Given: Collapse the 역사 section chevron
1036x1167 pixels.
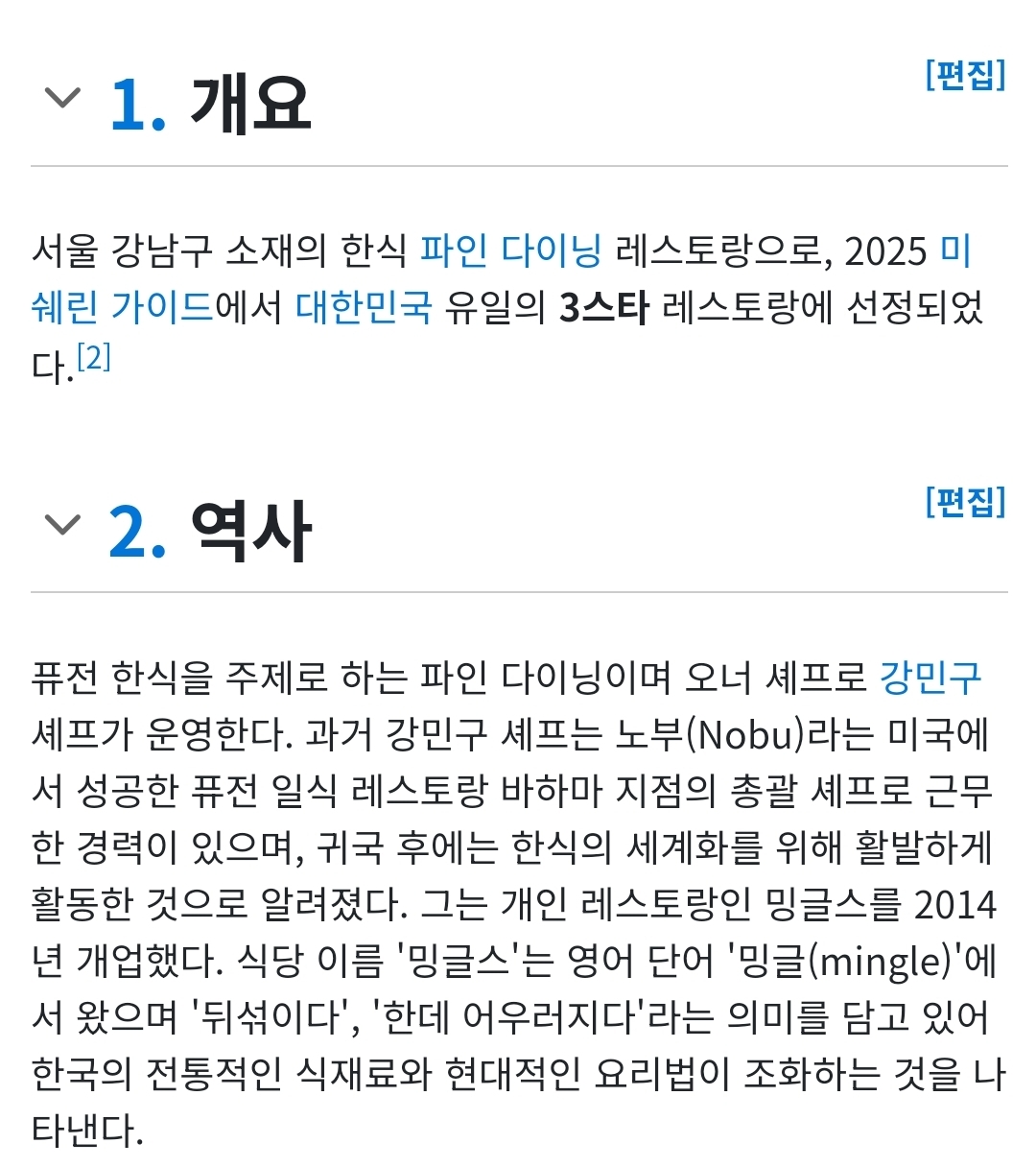Looking at the screenshot, I should [x=63, y=524].
